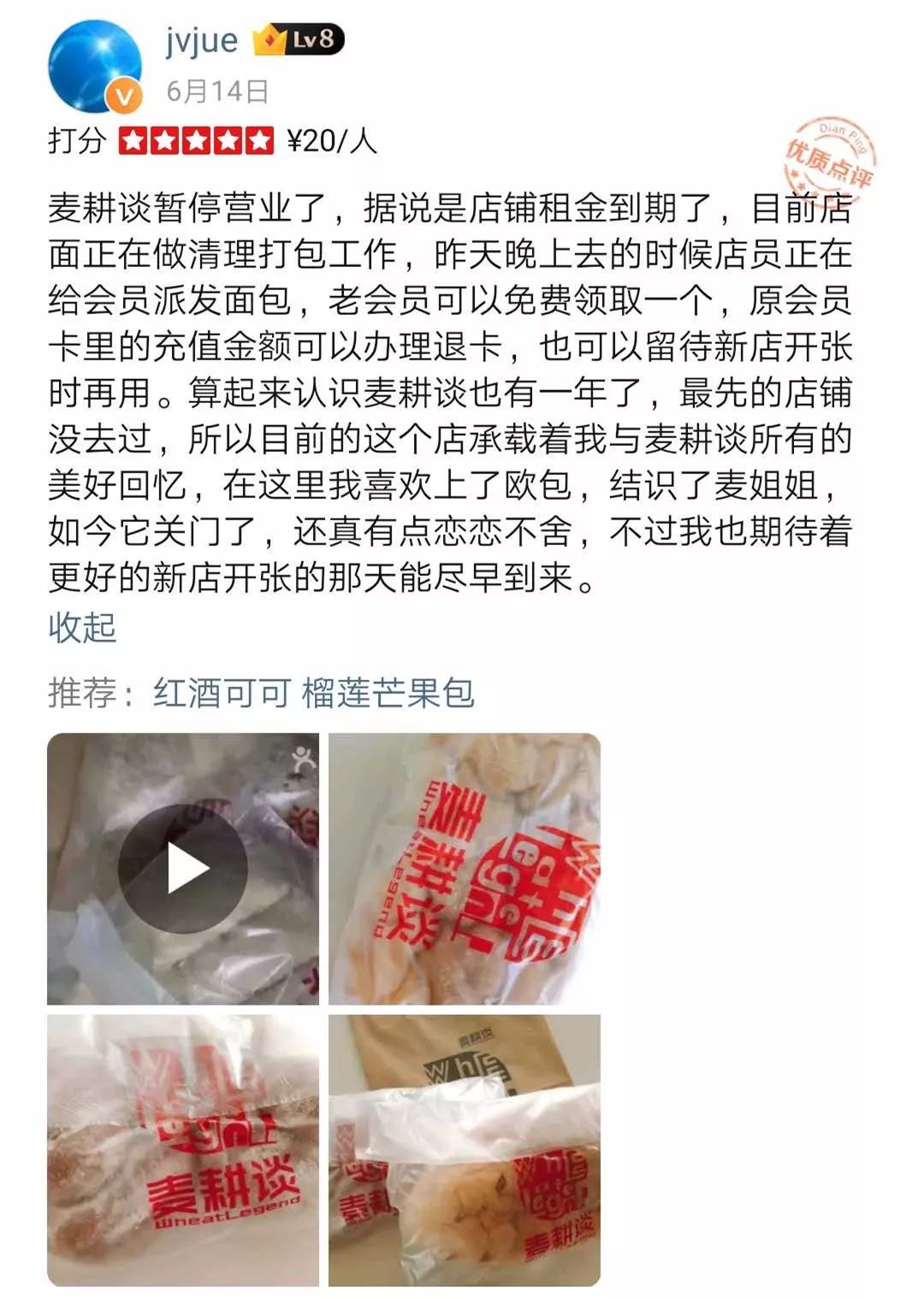Open the photo showing the 麦耕谈 WheatLegend bag
The height and width of the screenshot is (1299, 924).
click(x=182, y=1150)
